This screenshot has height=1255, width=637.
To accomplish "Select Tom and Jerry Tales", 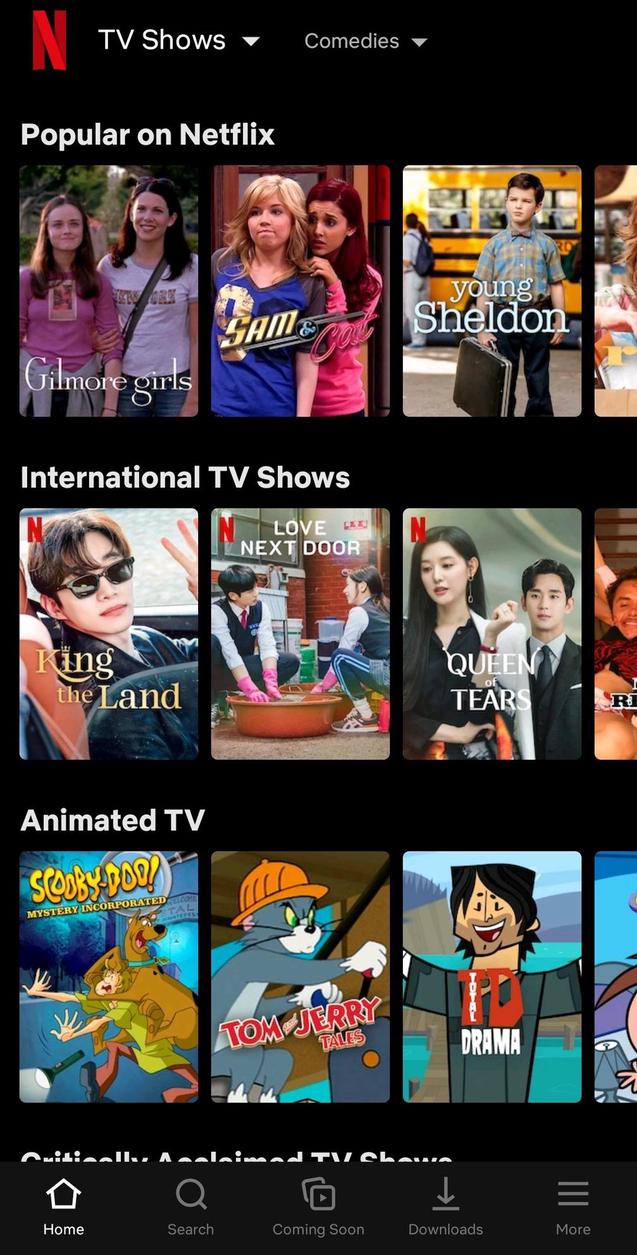I will [x=300, y=977].
